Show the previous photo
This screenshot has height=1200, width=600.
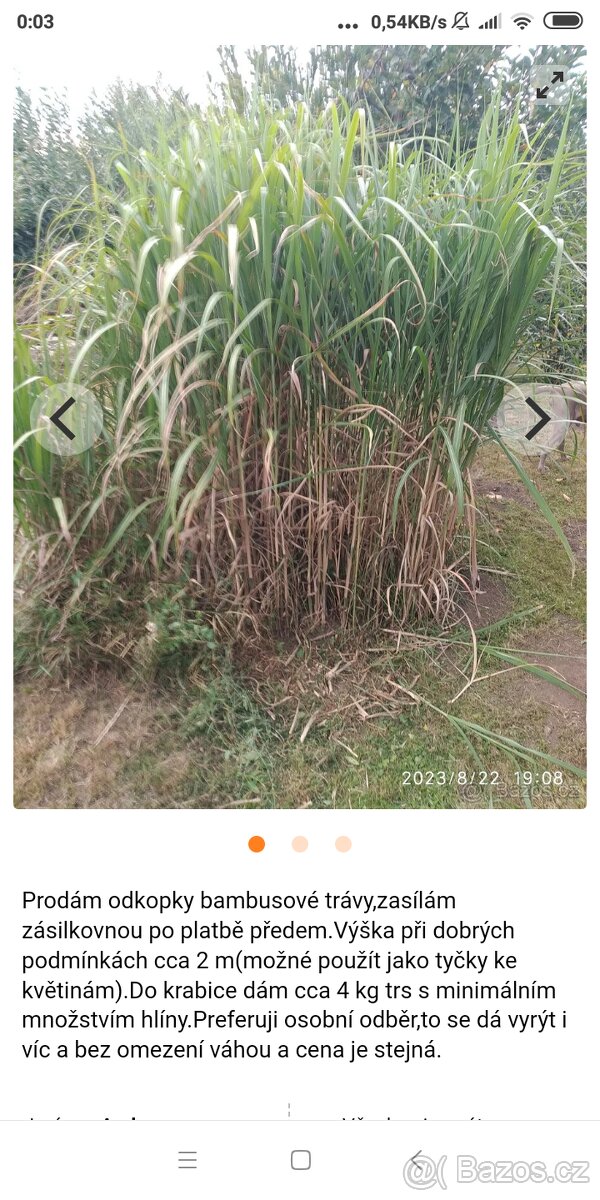click(x=65, y=419)
